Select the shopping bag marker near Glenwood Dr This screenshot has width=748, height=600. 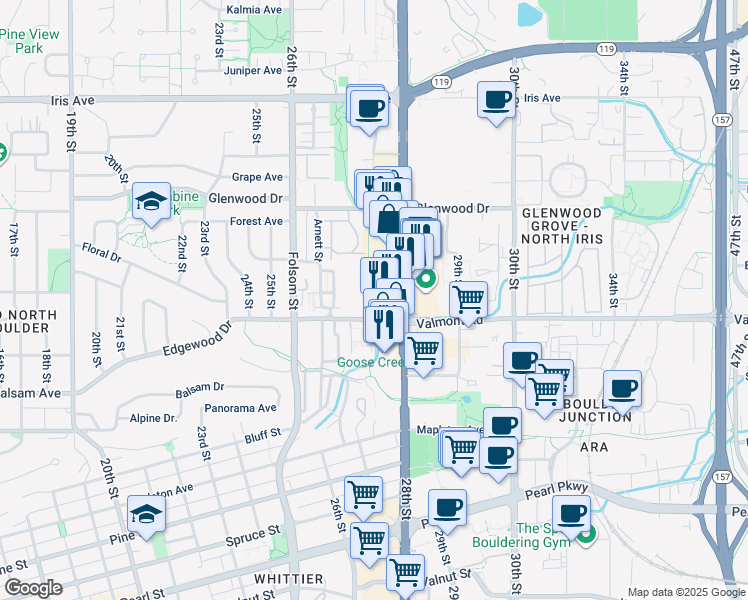[x=387, y=219]
